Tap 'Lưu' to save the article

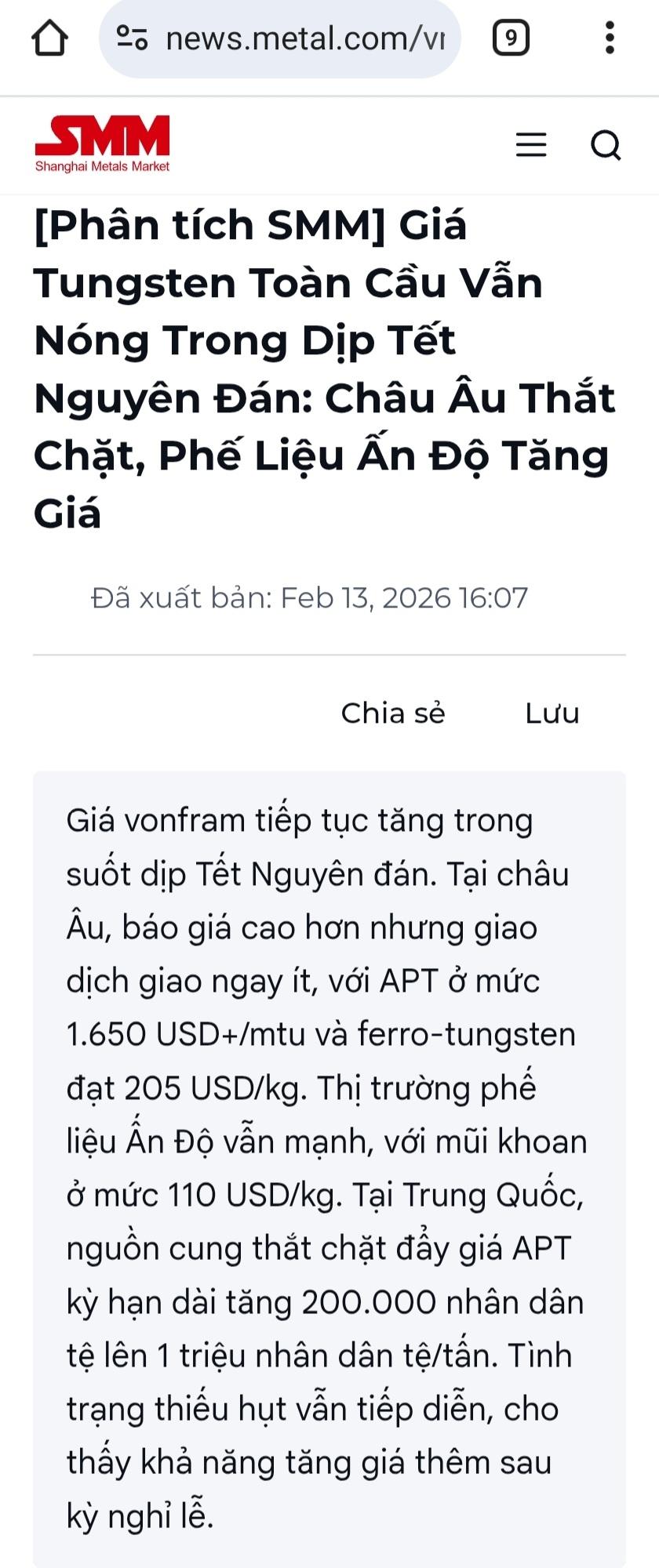[552, 713]
